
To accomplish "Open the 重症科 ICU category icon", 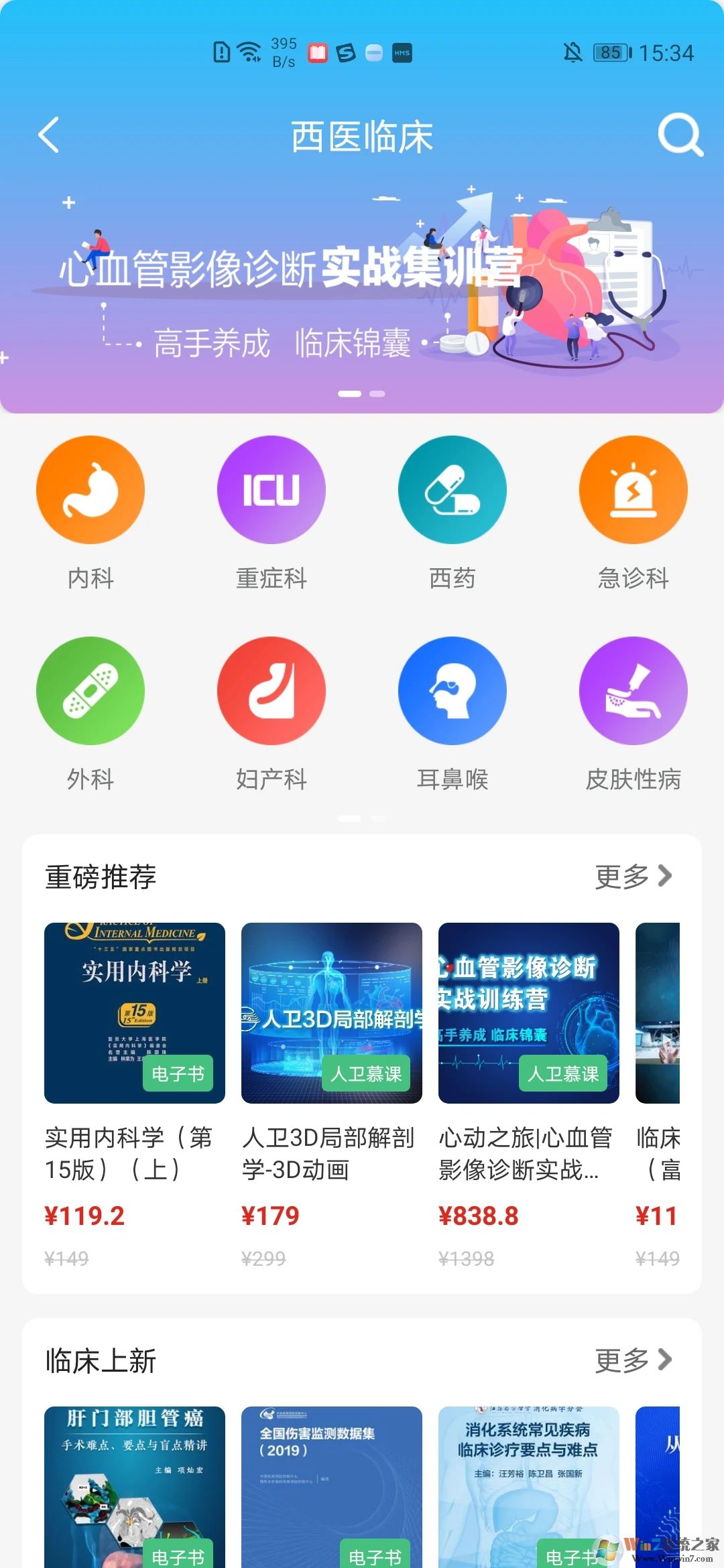I will pyautogui.click(x=271, y=490).
